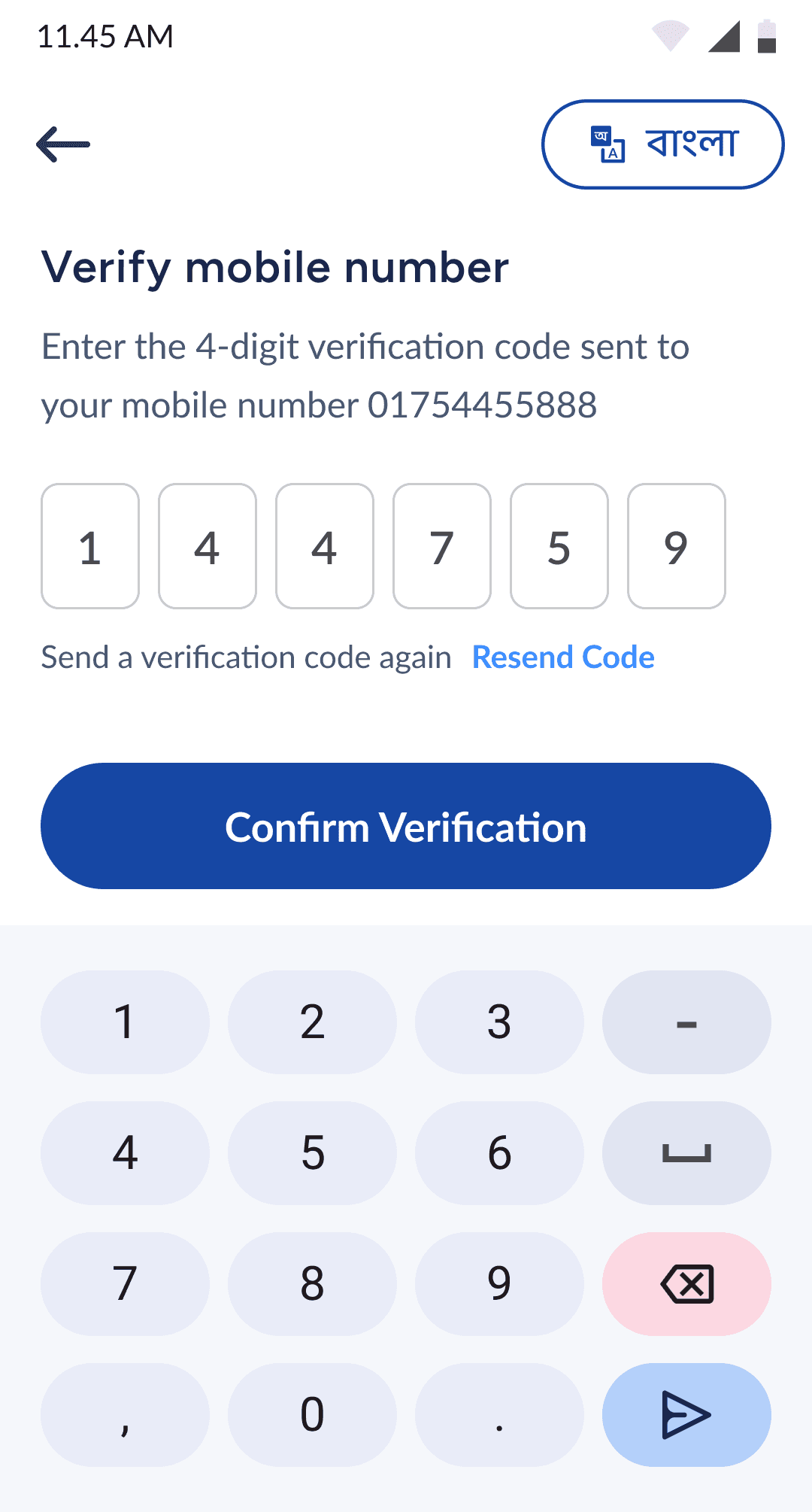The height and width of the screenshot is (1512, 812).
Task: Confirm Verification of the entered code
Action: click(406, 826)
